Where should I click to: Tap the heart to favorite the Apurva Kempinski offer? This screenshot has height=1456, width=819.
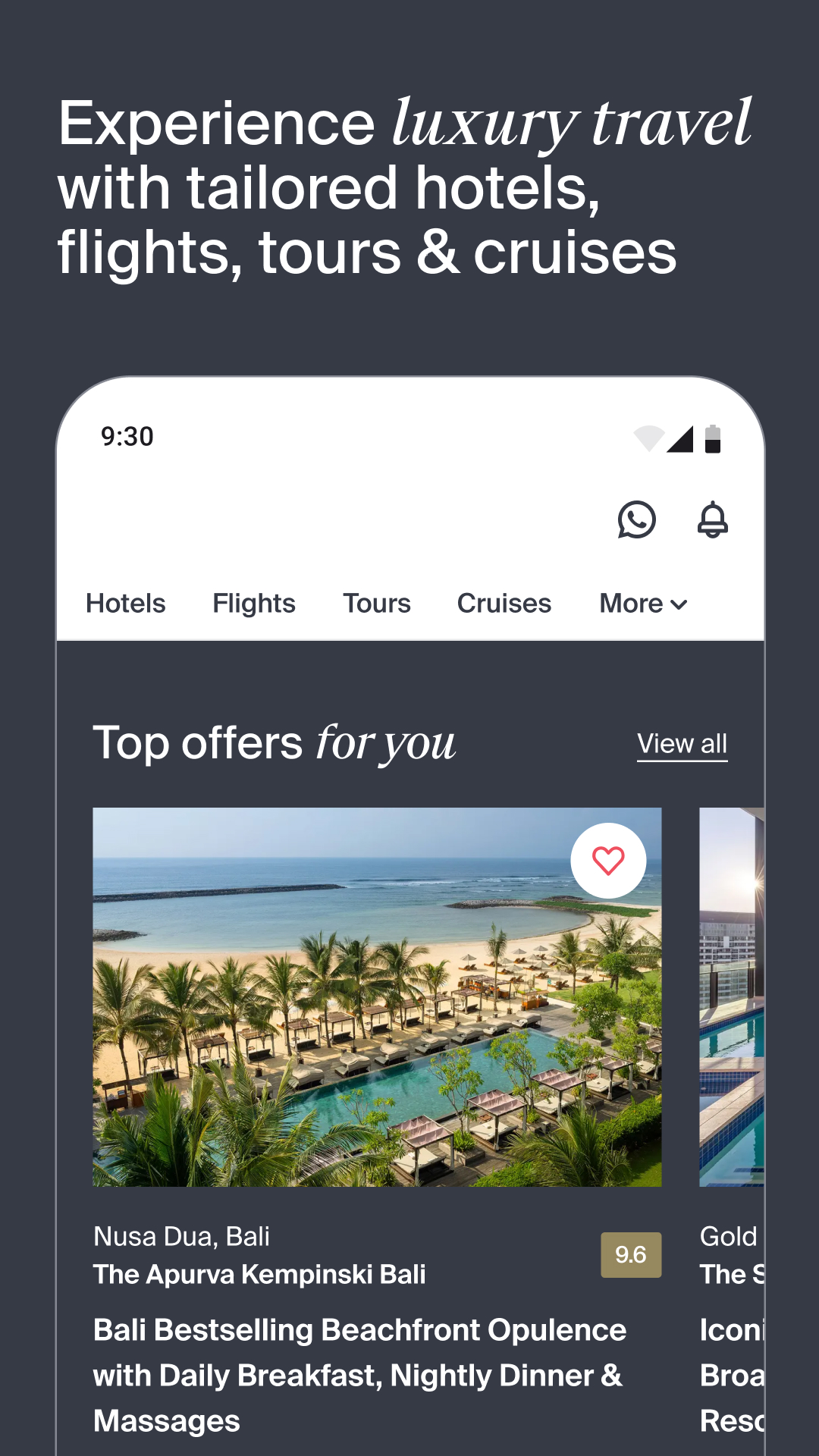[608, 861]
